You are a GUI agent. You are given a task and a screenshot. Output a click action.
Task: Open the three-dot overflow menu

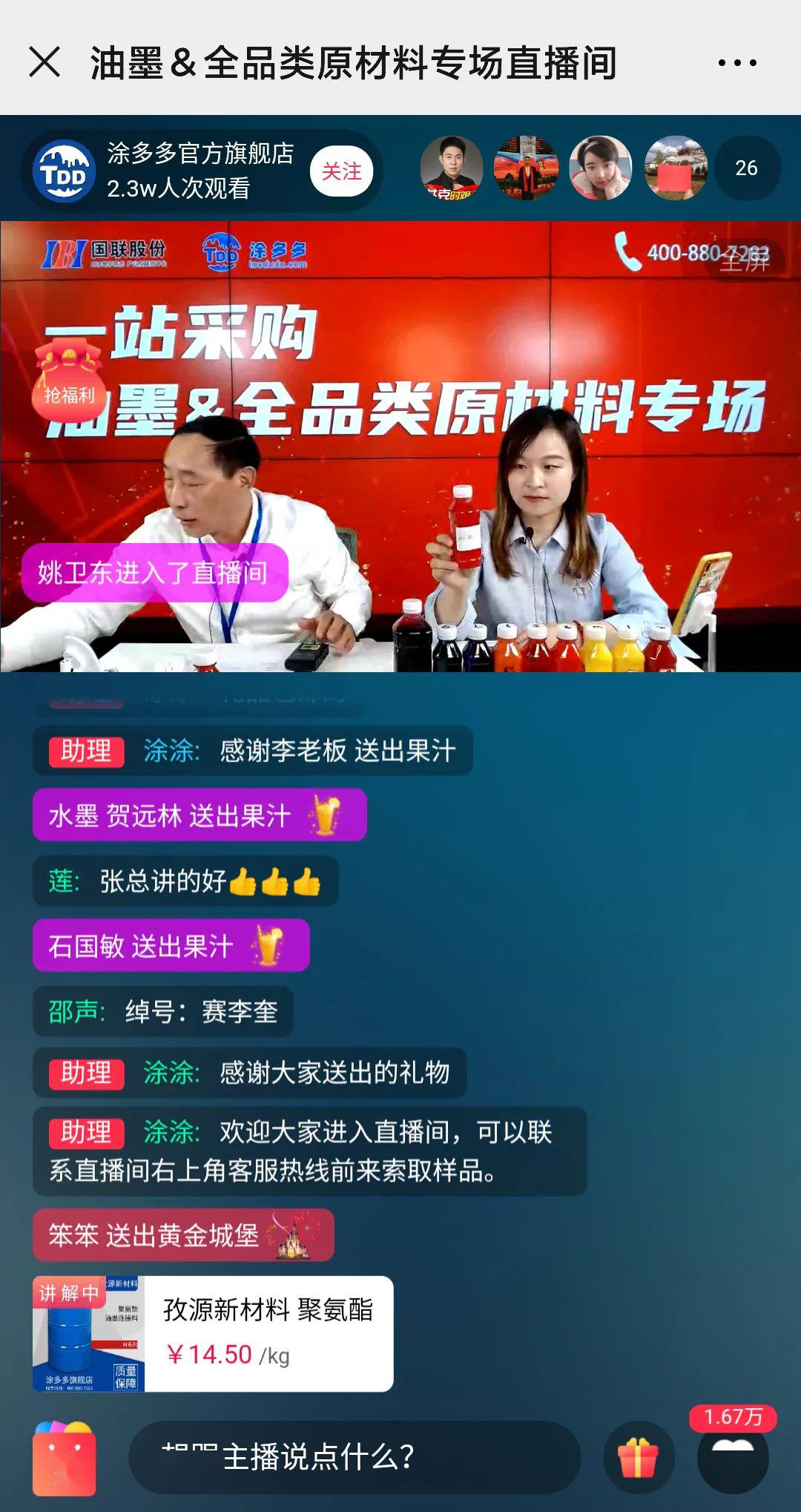coord(737,63)
